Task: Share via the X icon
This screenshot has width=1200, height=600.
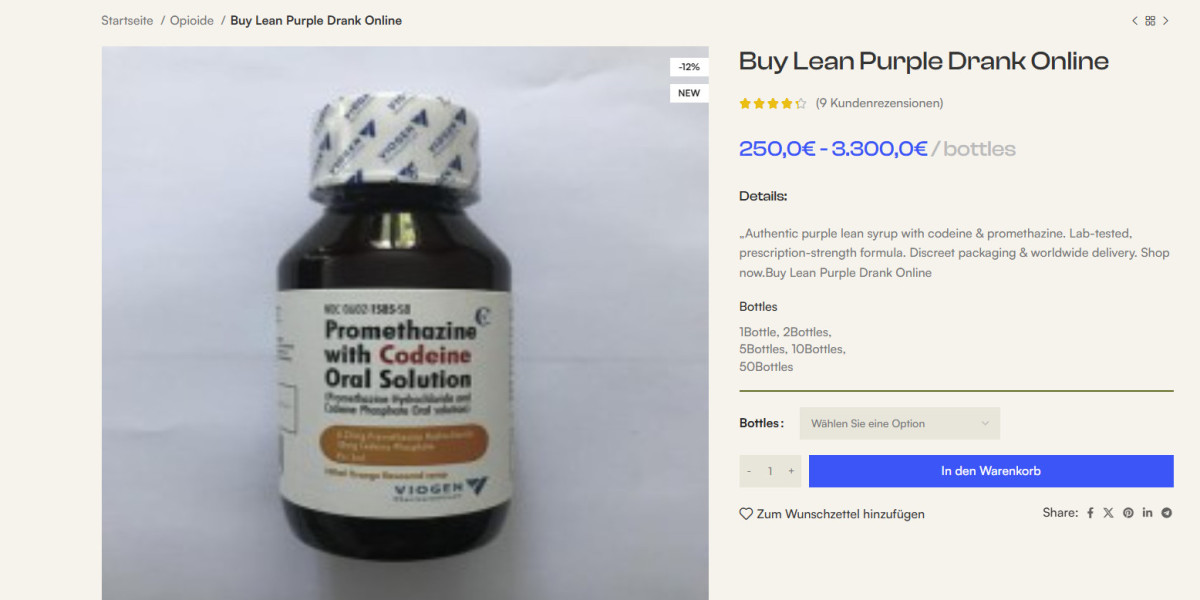Action: click(1108, 513)
